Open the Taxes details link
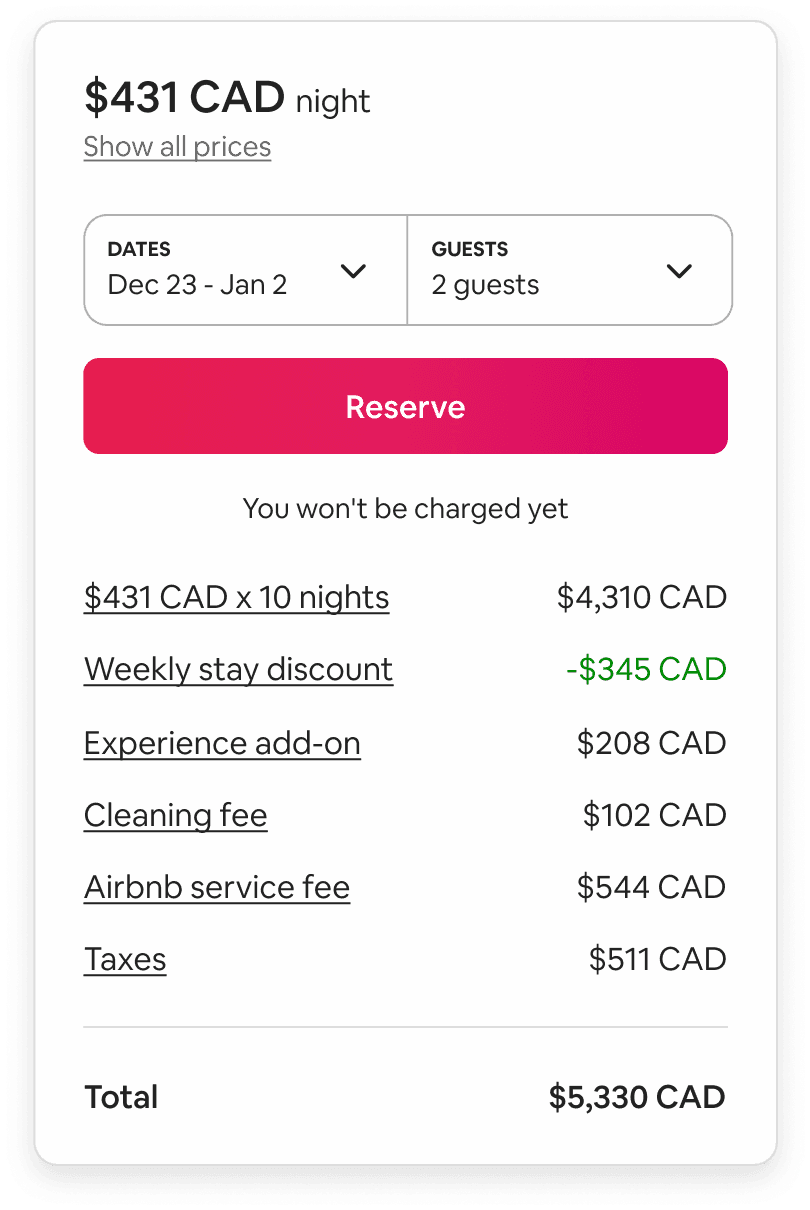The width and height of the screenshot is (810, 1210). click(x=125, y=960)
